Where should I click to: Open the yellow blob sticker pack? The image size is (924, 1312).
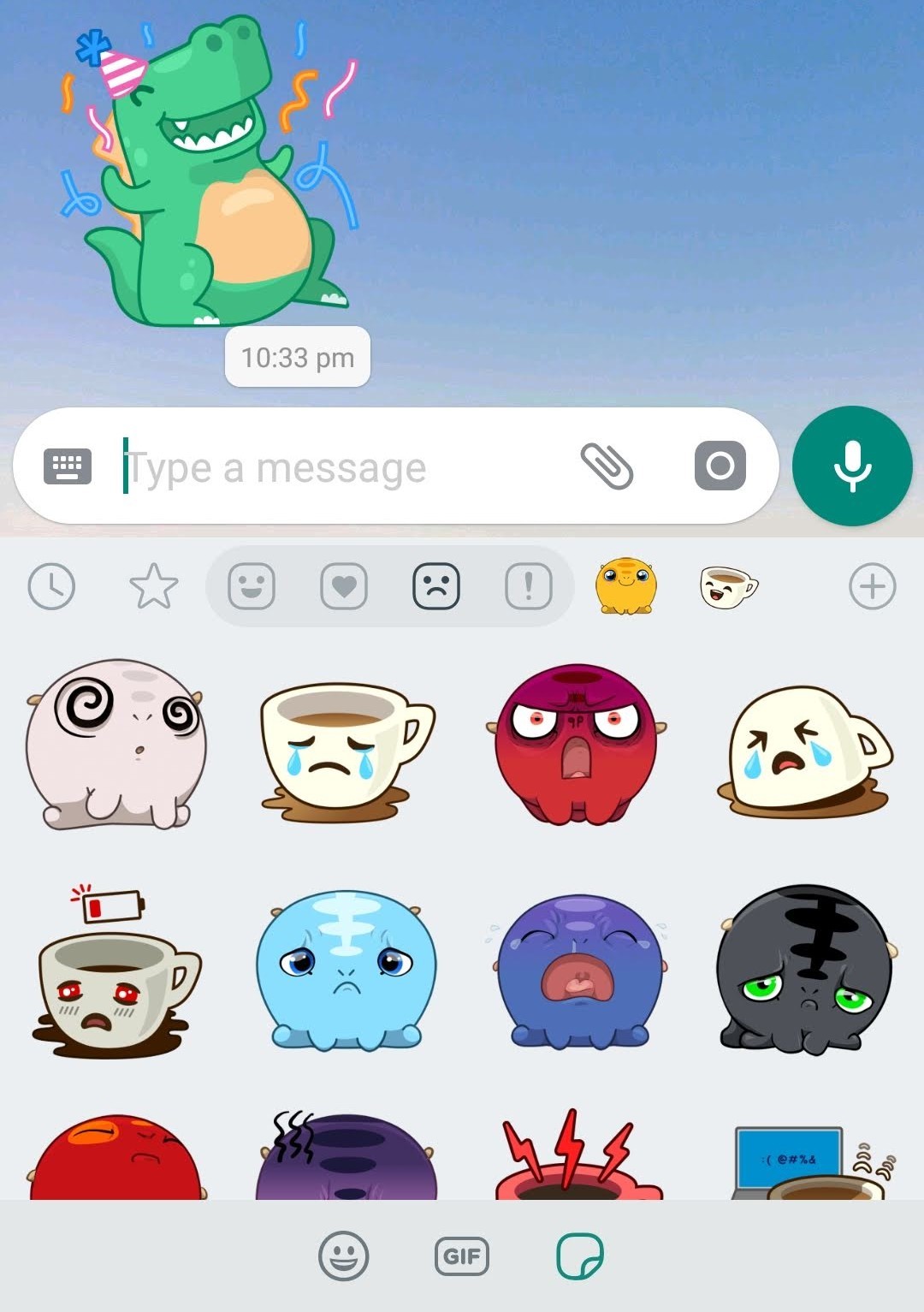pyautogui.click(x=626, y=586)
